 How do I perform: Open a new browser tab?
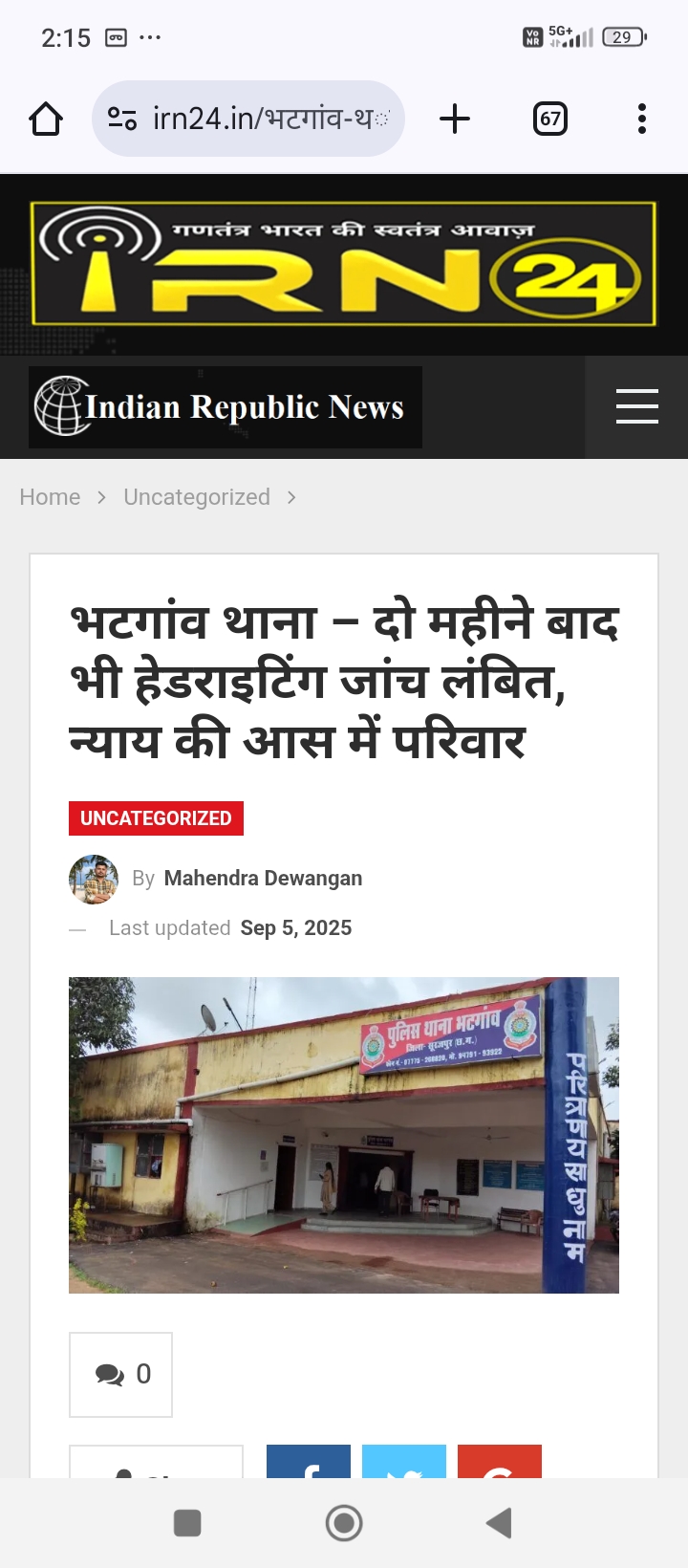click(455, 119)
